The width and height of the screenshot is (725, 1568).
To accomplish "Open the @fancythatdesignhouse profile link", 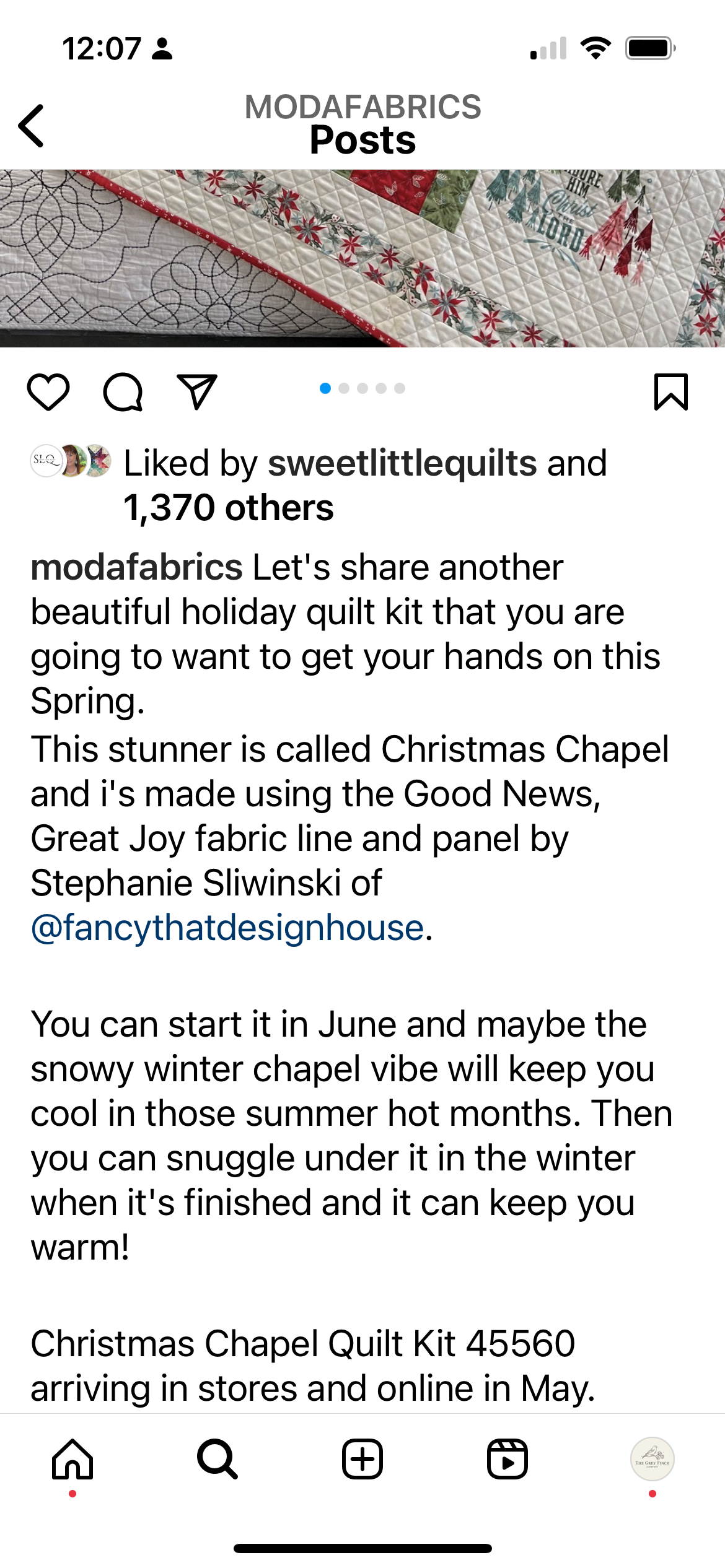I will click(227, 928).
